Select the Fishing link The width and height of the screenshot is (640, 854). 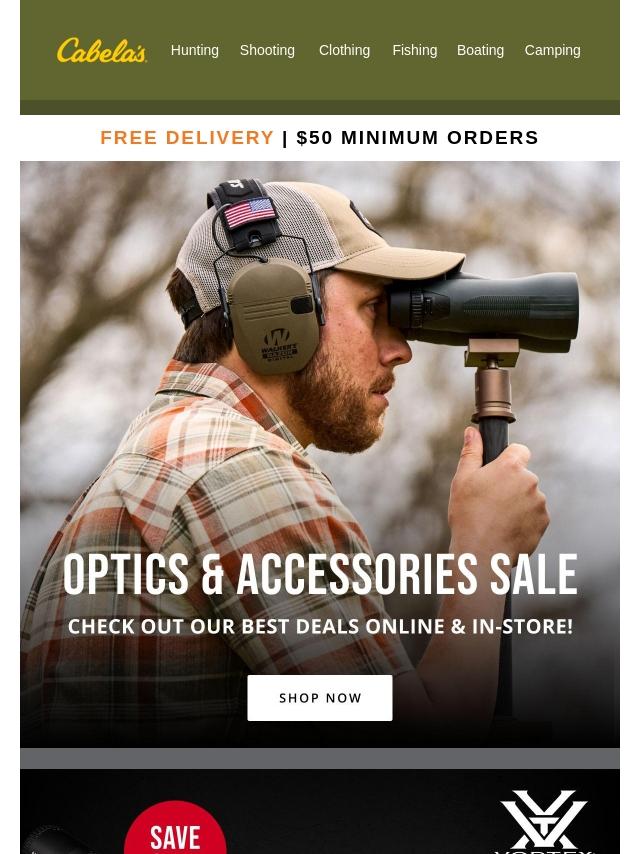[x=414, y=50]
